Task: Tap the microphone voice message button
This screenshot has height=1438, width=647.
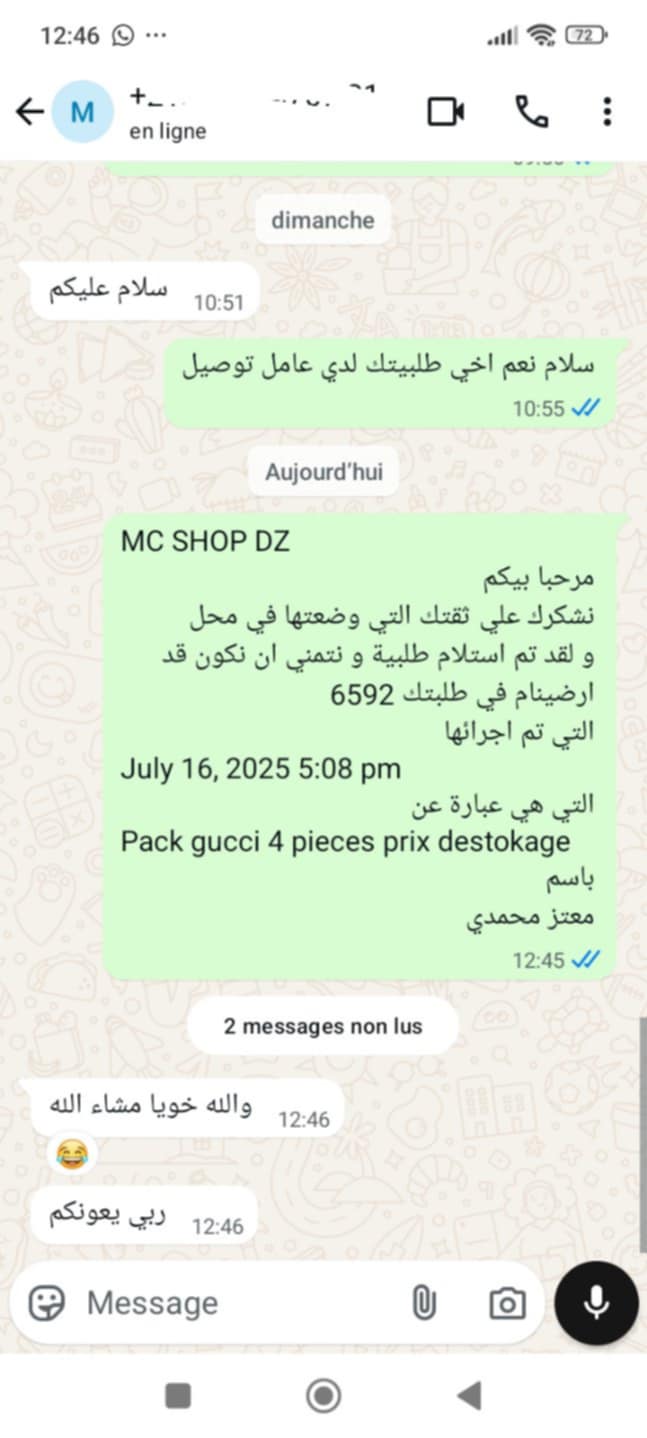Action: click(596, 1302)
